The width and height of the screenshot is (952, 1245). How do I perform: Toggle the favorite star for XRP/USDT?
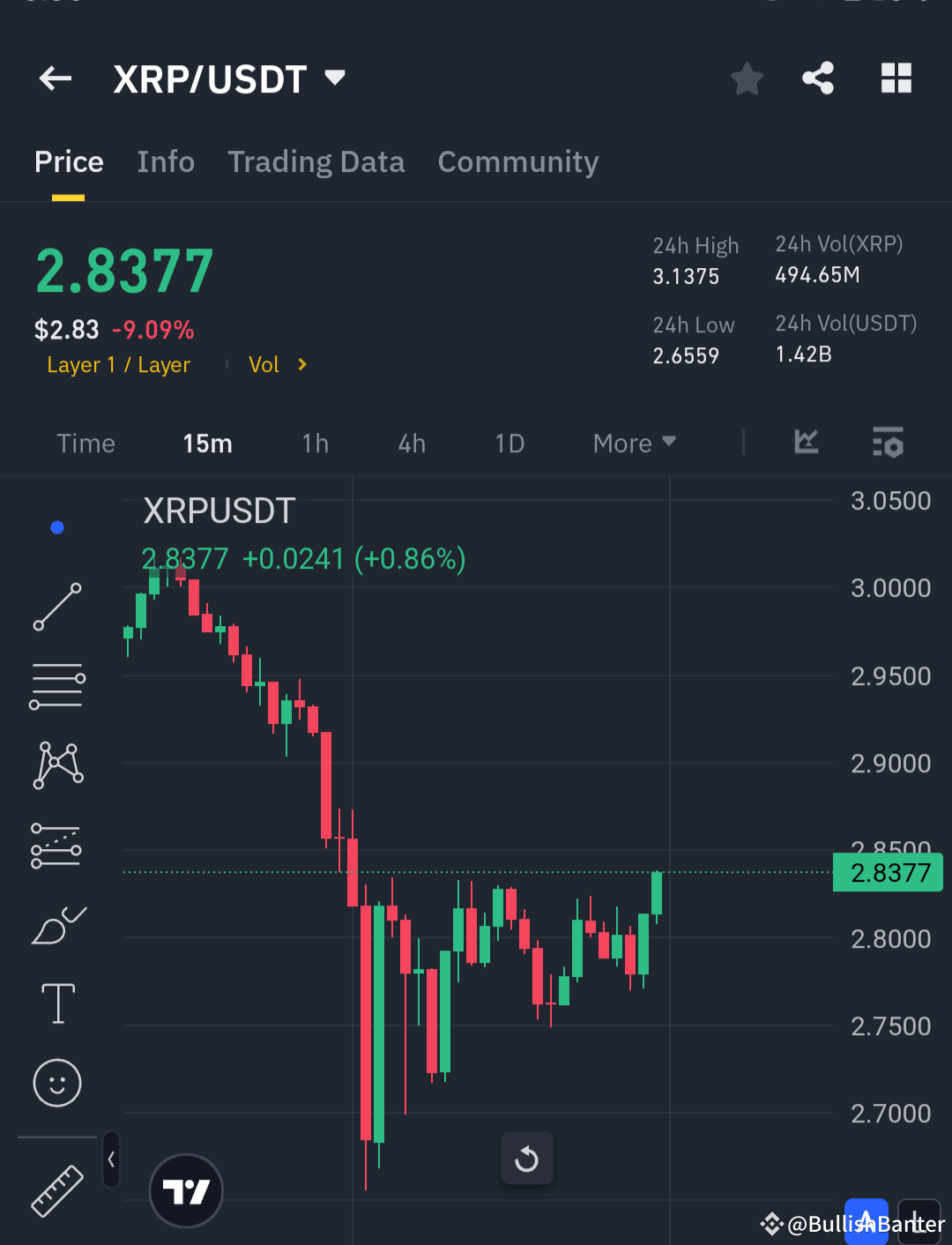pyautogui.click(x=747, y=78)
